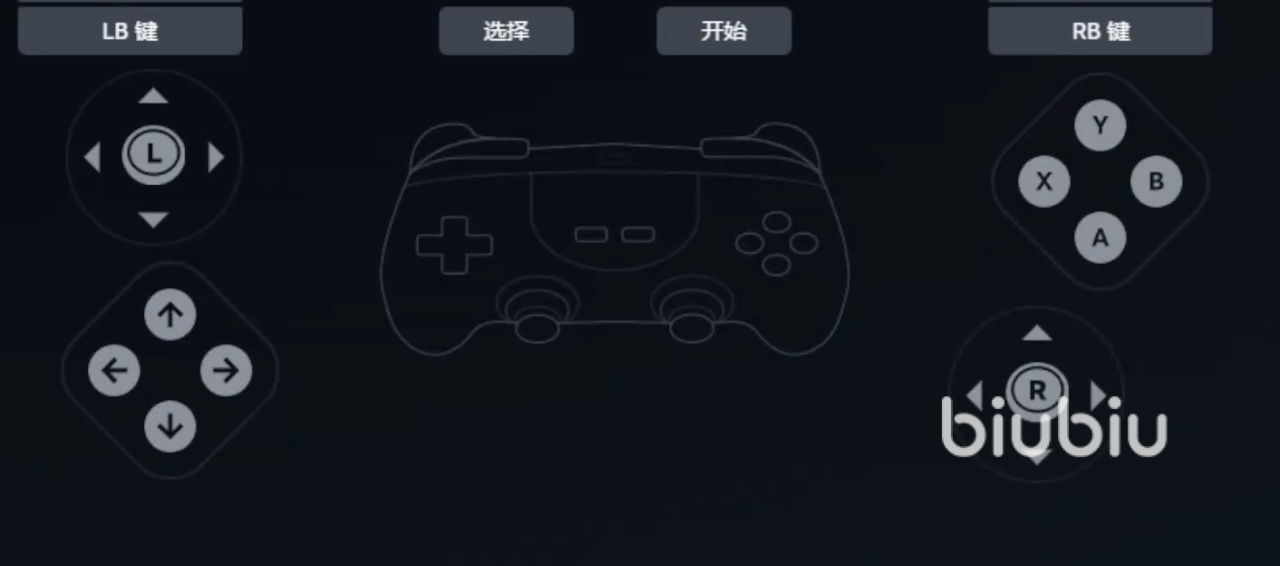
Task: Click the R stick center button
Action: tap(1037, 390)
